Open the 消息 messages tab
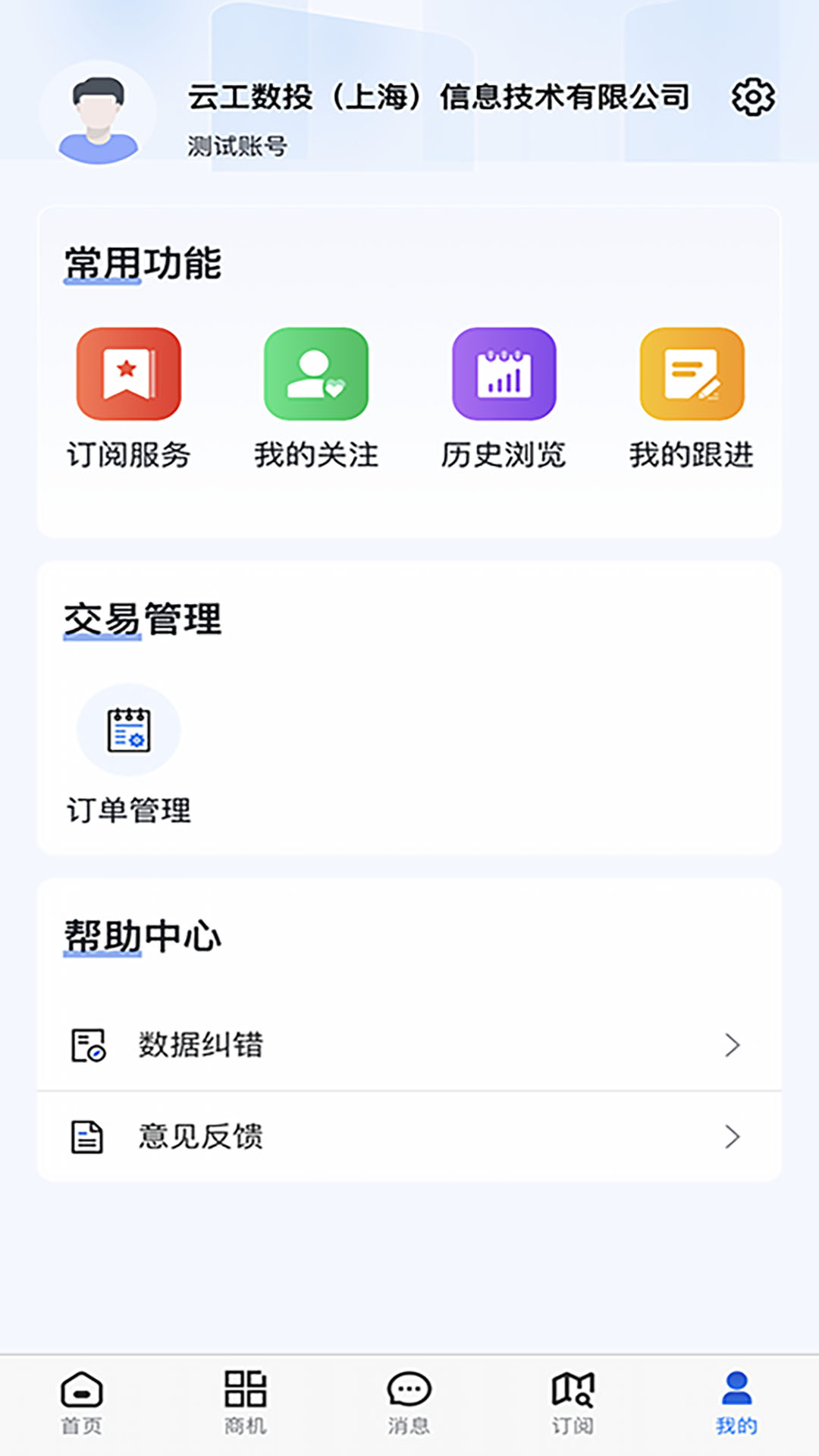Viewport: 819px width, 1456px height. point(409,1407)
